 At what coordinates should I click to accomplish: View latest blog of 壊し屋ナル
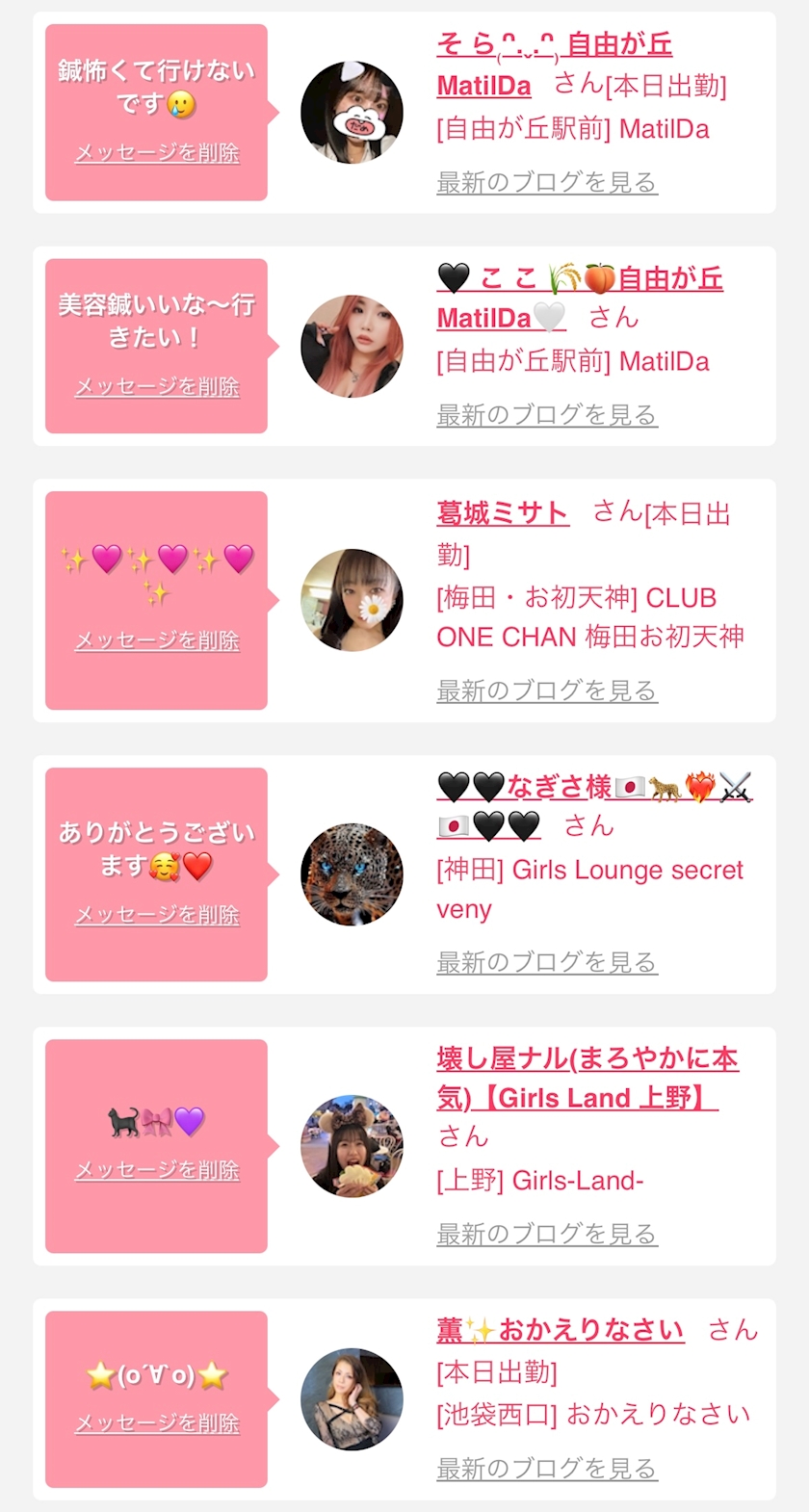coord(547,1234)
